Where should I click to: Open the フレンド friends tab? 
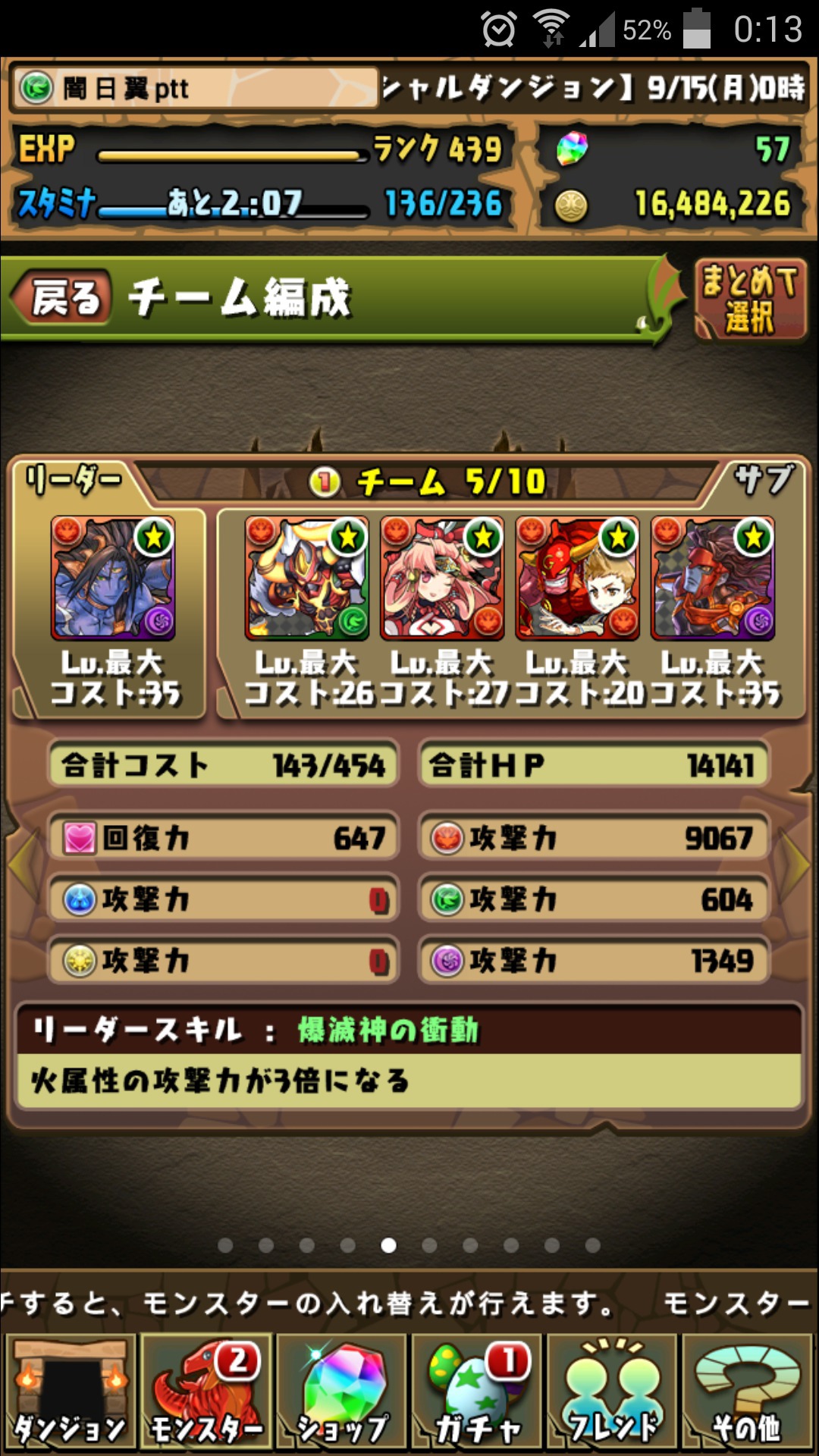613,1392
